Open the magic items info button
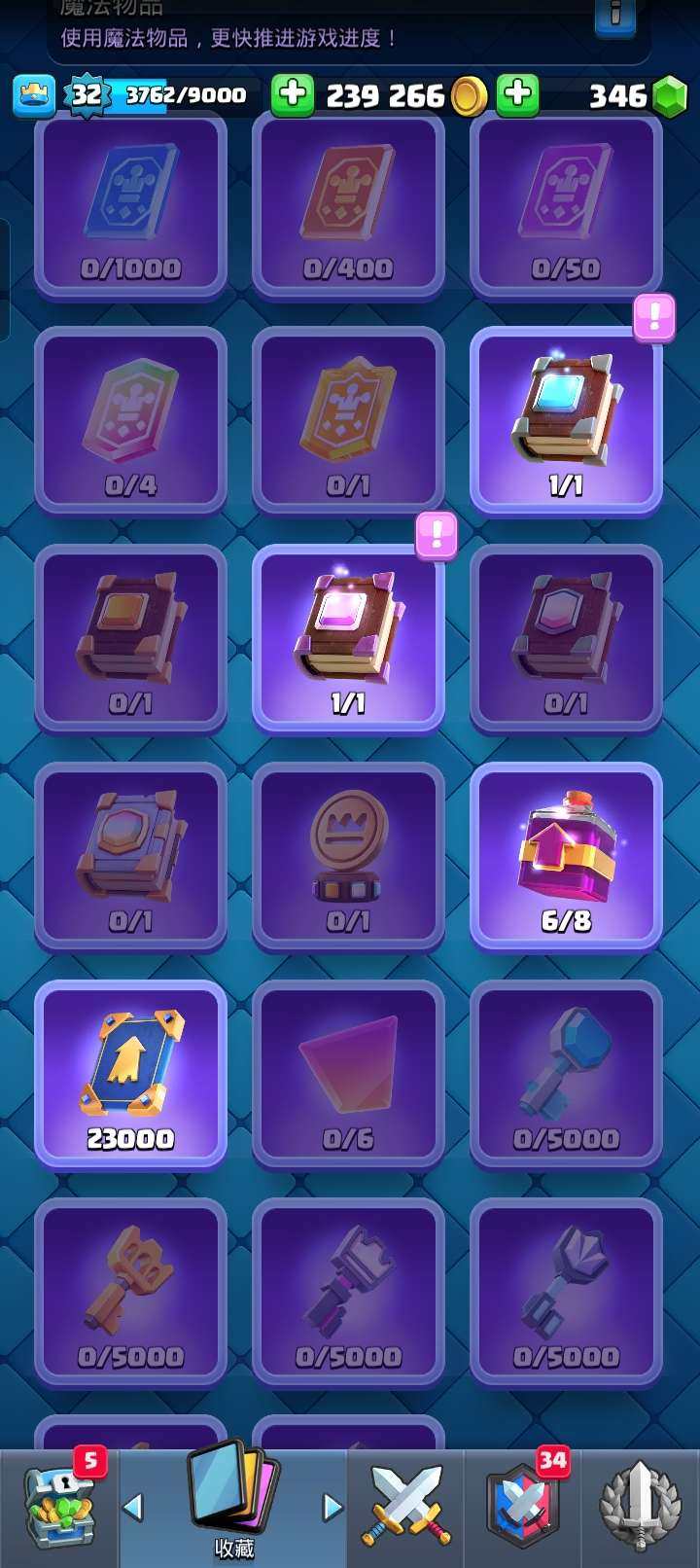The image size is (700, 1568). coord(615,16)
